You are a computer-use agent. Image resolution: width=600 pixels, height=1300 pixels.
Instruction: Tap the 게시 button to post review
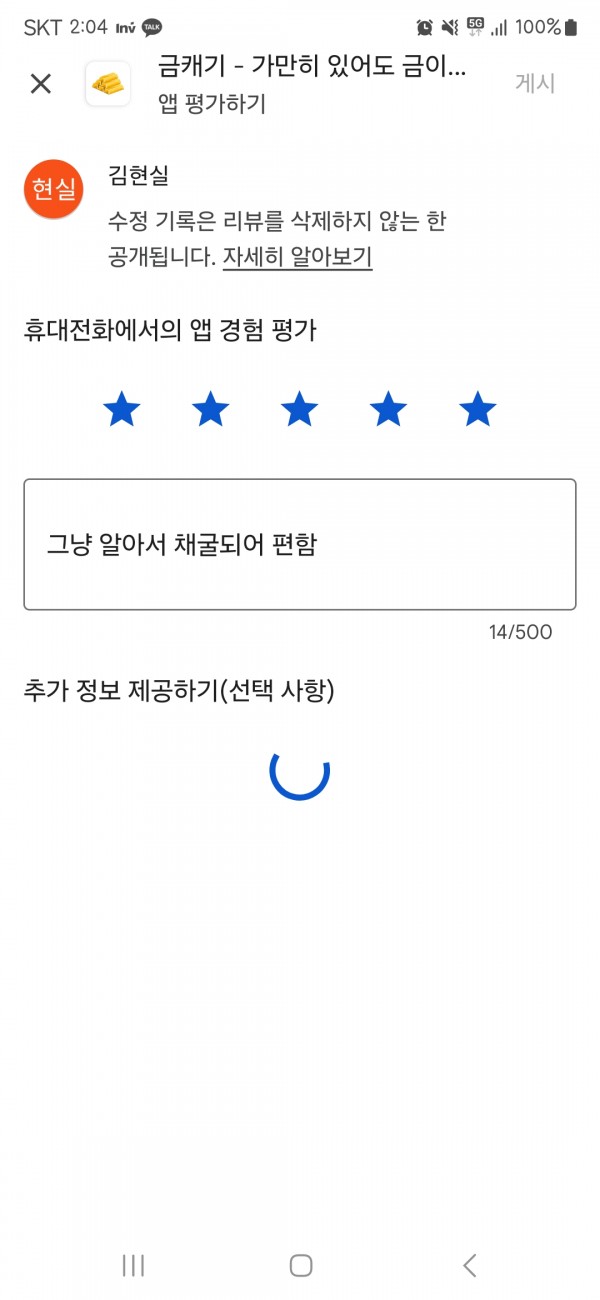click(x=535, y=84)
